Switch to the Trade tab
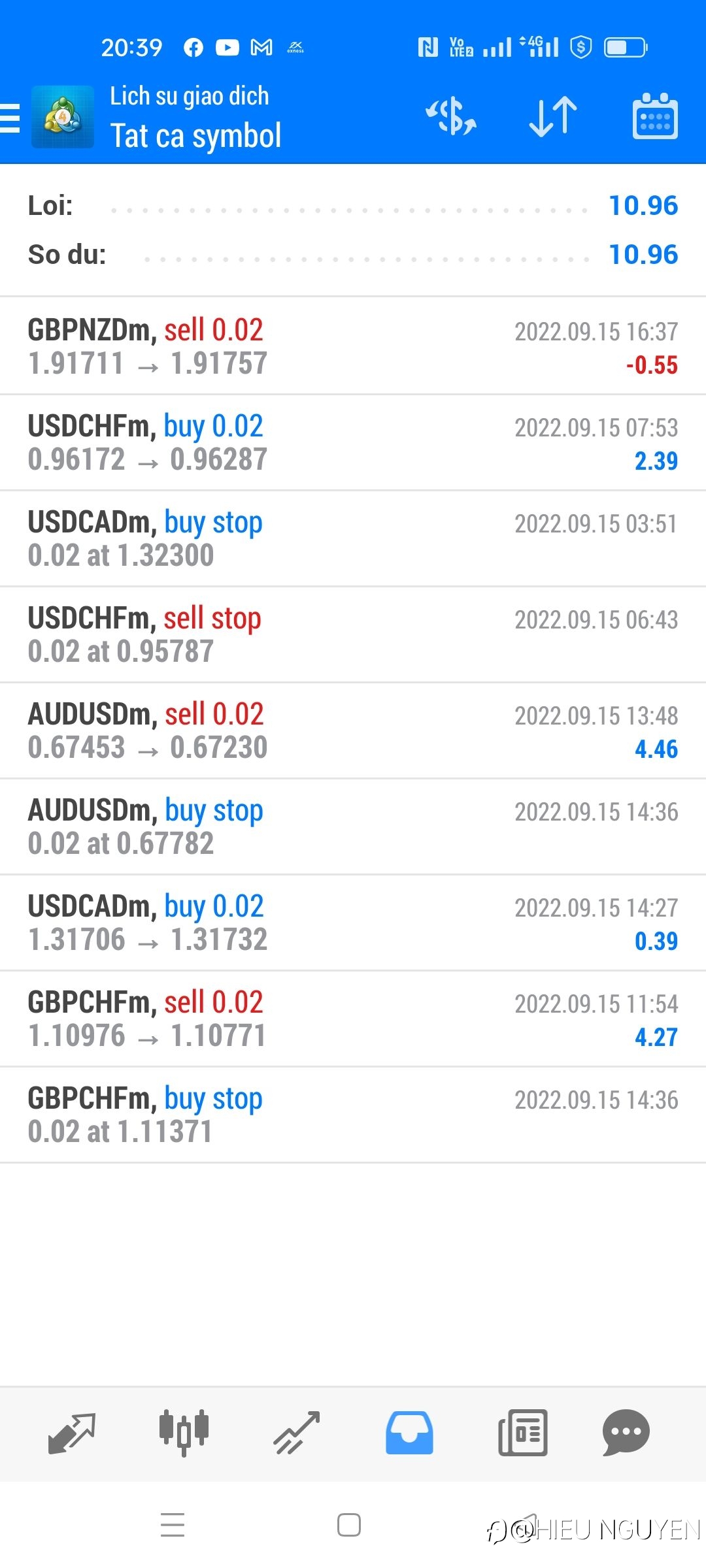 click(x=297, y=1433)
